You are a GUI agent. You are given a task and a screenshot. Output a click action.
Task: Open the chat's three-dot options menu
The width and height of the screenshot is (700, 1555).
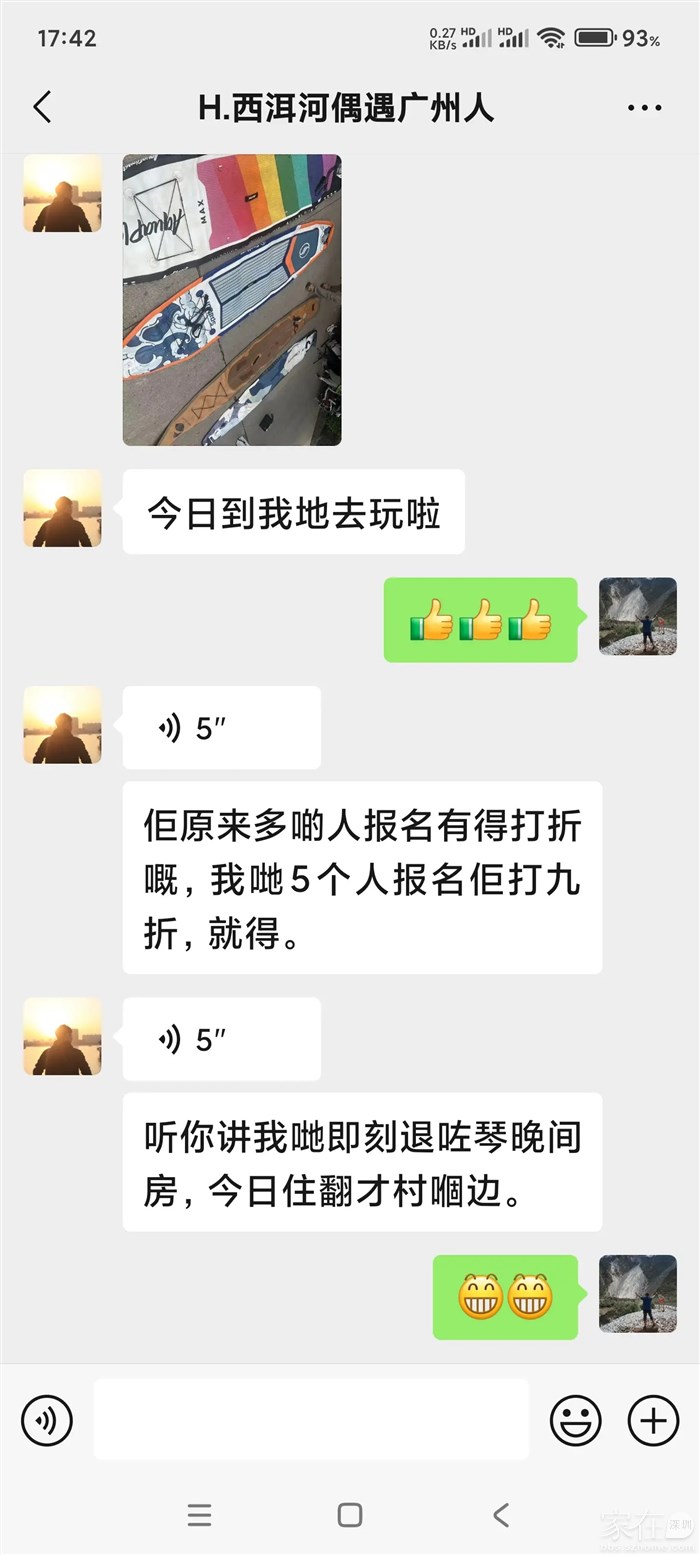tap(644, 108)
